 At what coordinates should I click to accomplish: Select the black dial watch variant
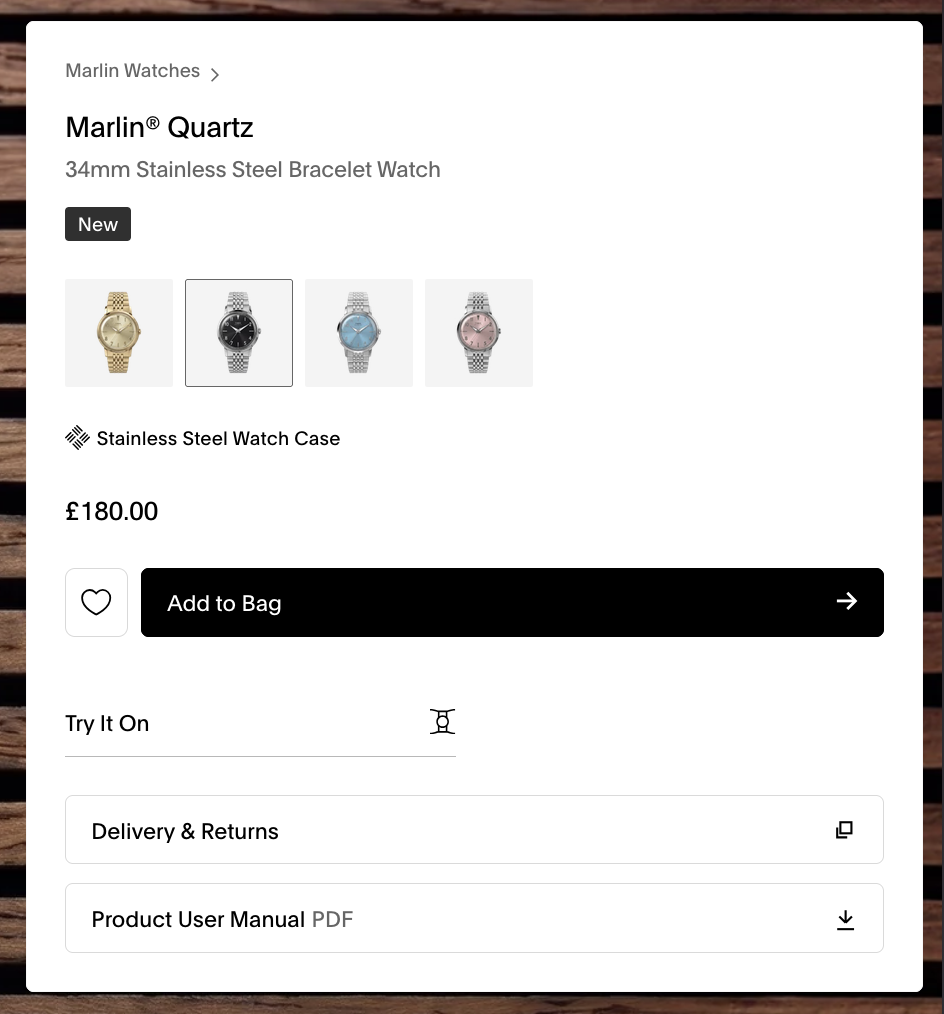[x=239, y=333]
